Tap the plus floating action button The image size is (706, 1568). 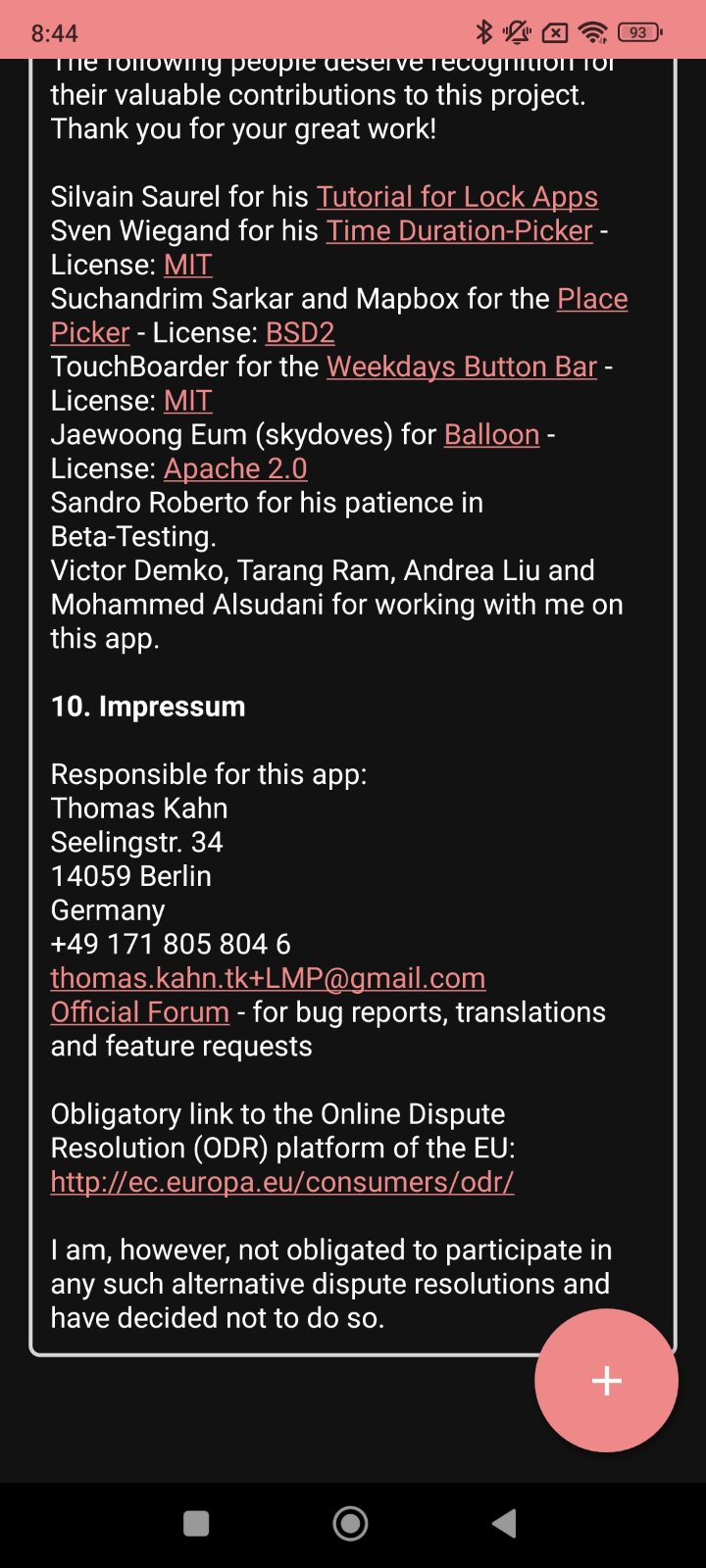606,1380
